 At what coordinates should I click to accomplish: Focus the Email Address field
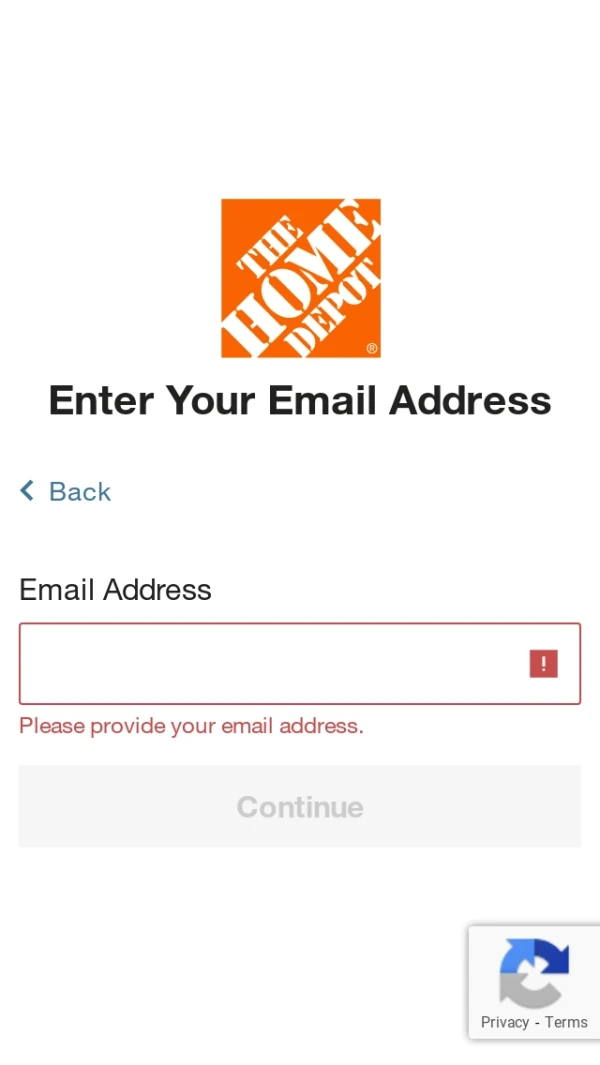click(270, 664)
